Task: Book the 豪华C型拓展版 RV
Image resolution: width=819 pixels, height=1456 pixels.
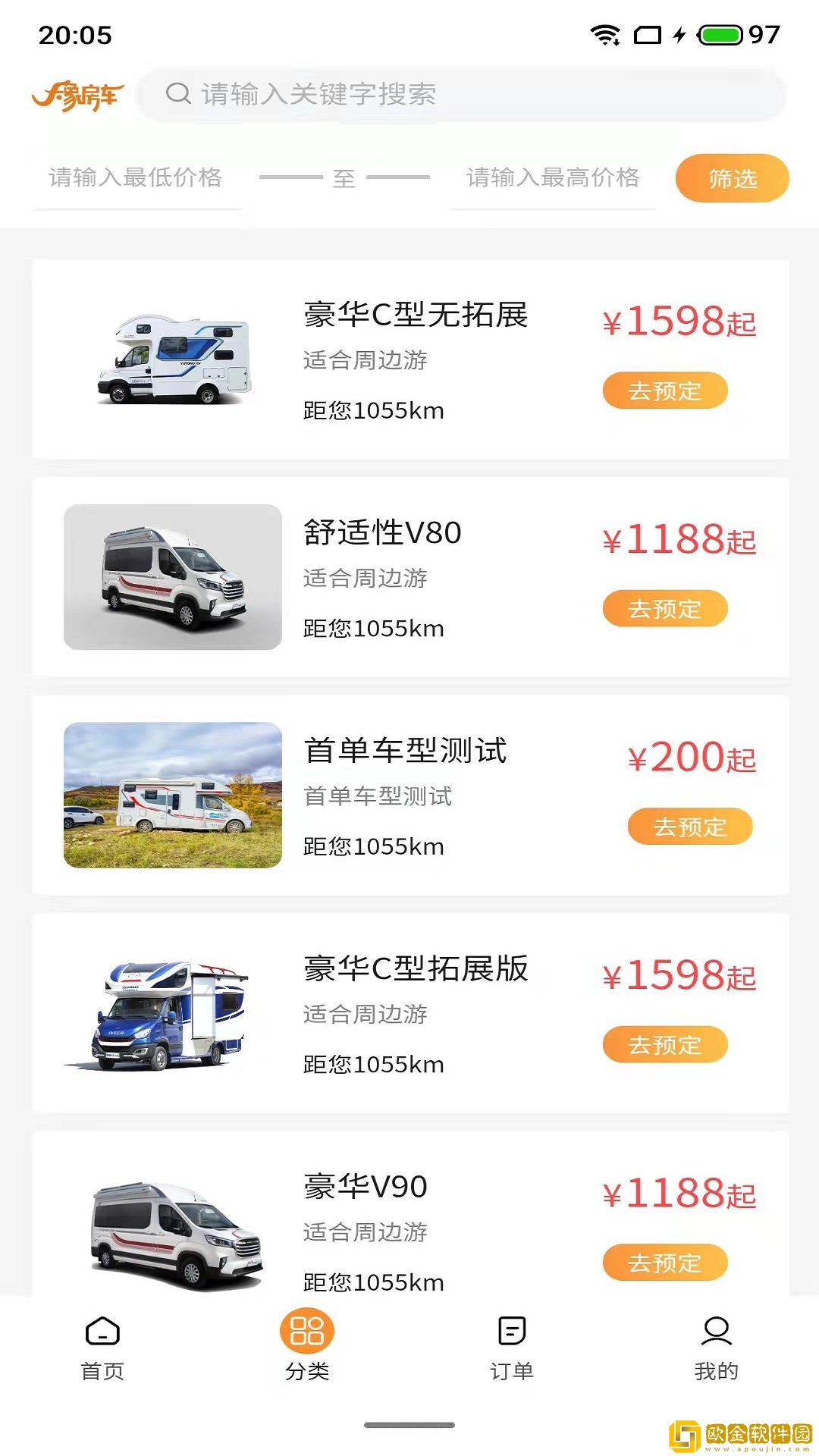Action: [665, 1045]
